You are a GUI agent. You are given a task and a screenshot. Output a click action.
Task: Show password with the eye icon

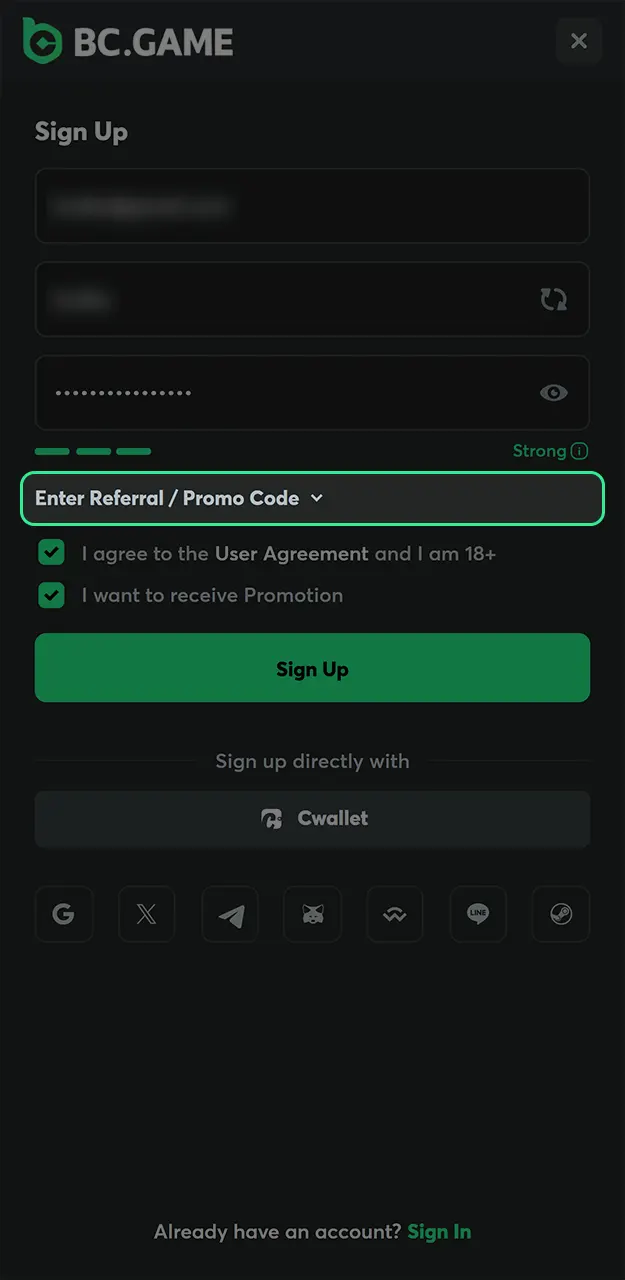(x=553, y=393)
